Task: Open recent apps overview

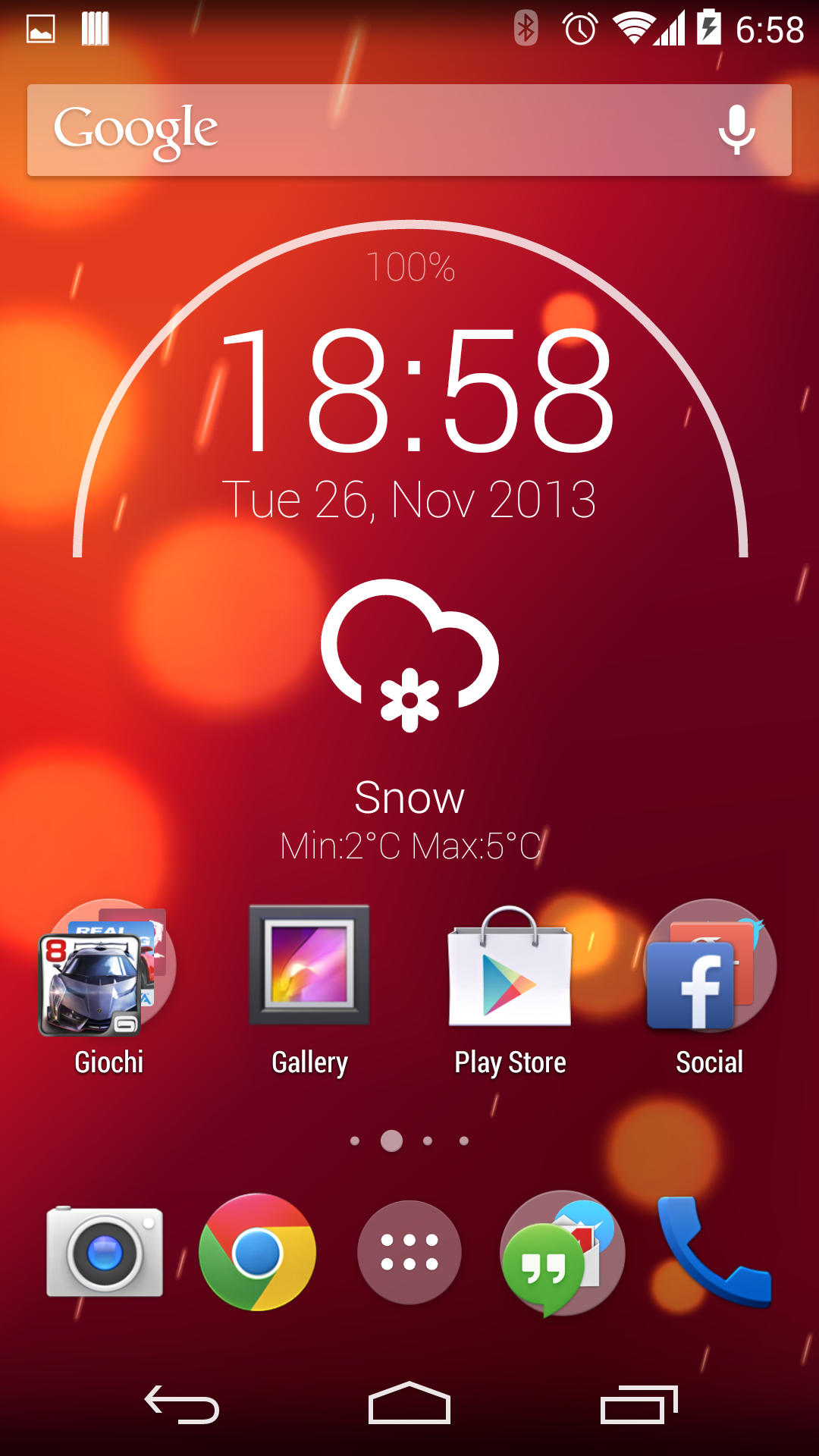Action: [639, 1404]
